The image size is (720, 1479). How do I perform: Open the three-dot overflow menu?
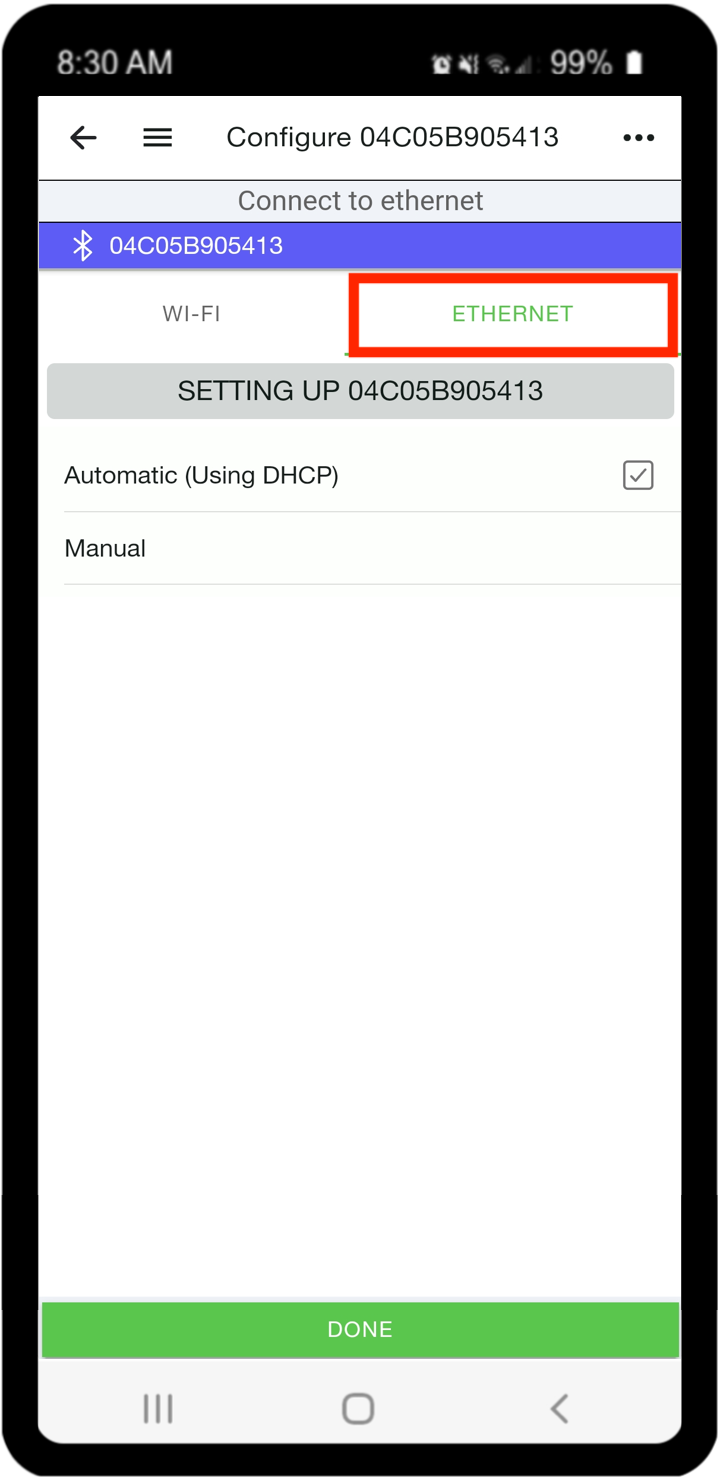(x=638, y=138)
